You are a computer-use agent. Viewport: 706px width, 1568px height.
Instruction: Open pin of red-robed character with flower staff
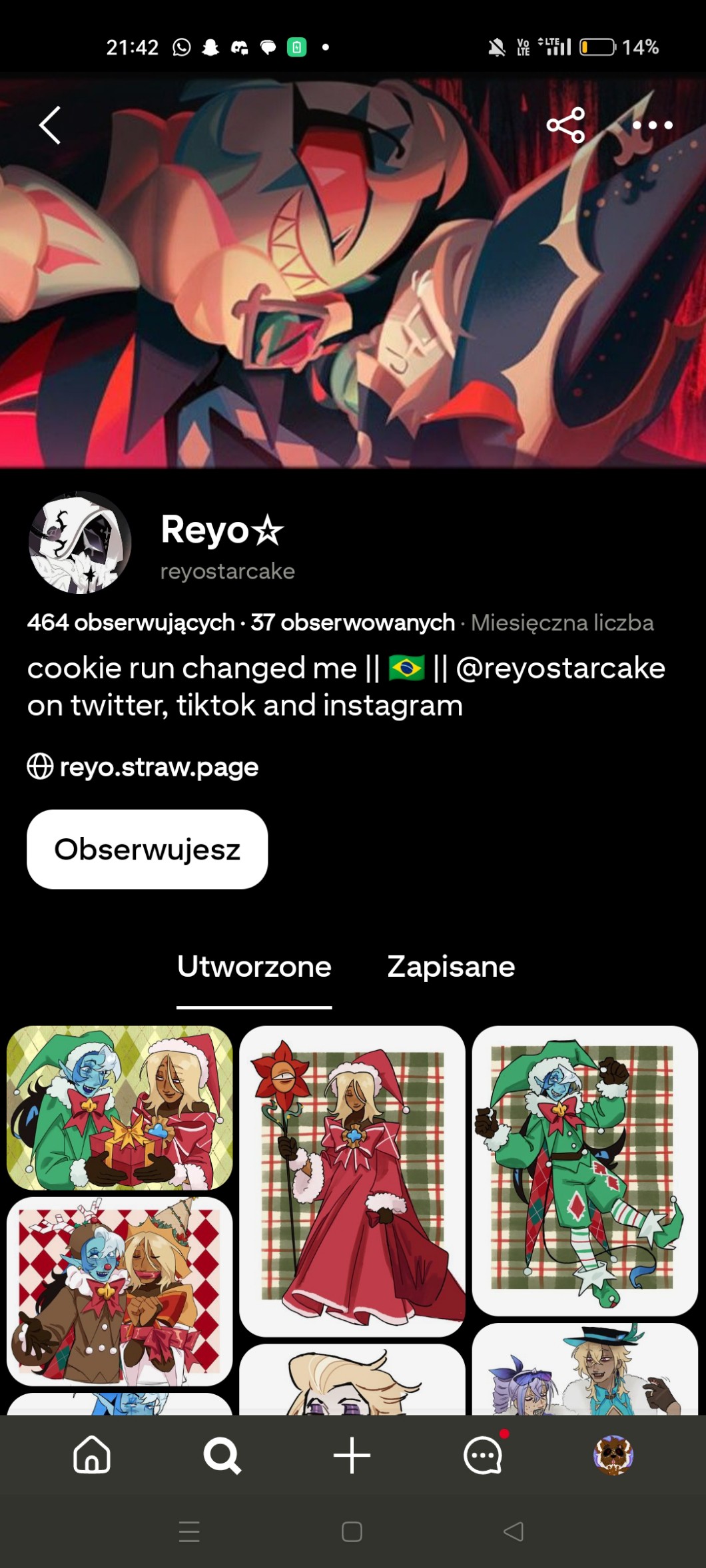coord(352,1180)
